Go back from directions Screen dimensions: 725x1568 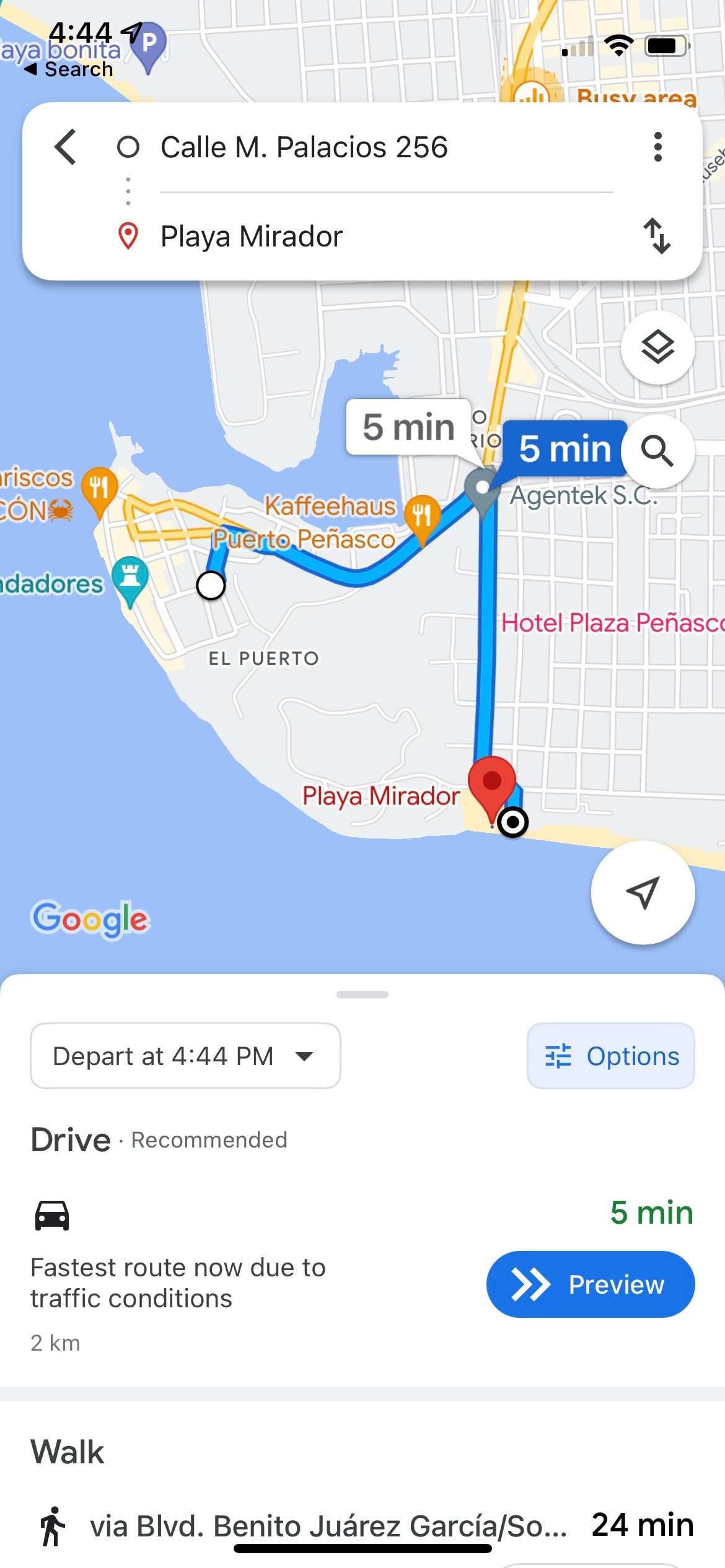pyautogui.click(x=66, y=147)
